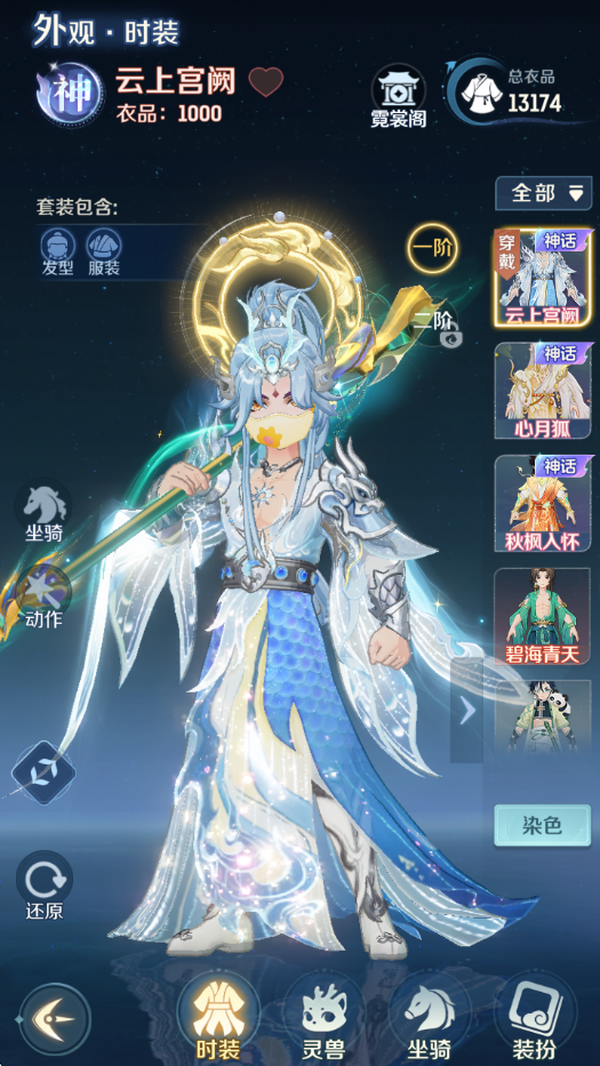This screenshot has height=1066, width=600.
Task: Open the 霓裳阁 shop
Action: coord(398,96)
